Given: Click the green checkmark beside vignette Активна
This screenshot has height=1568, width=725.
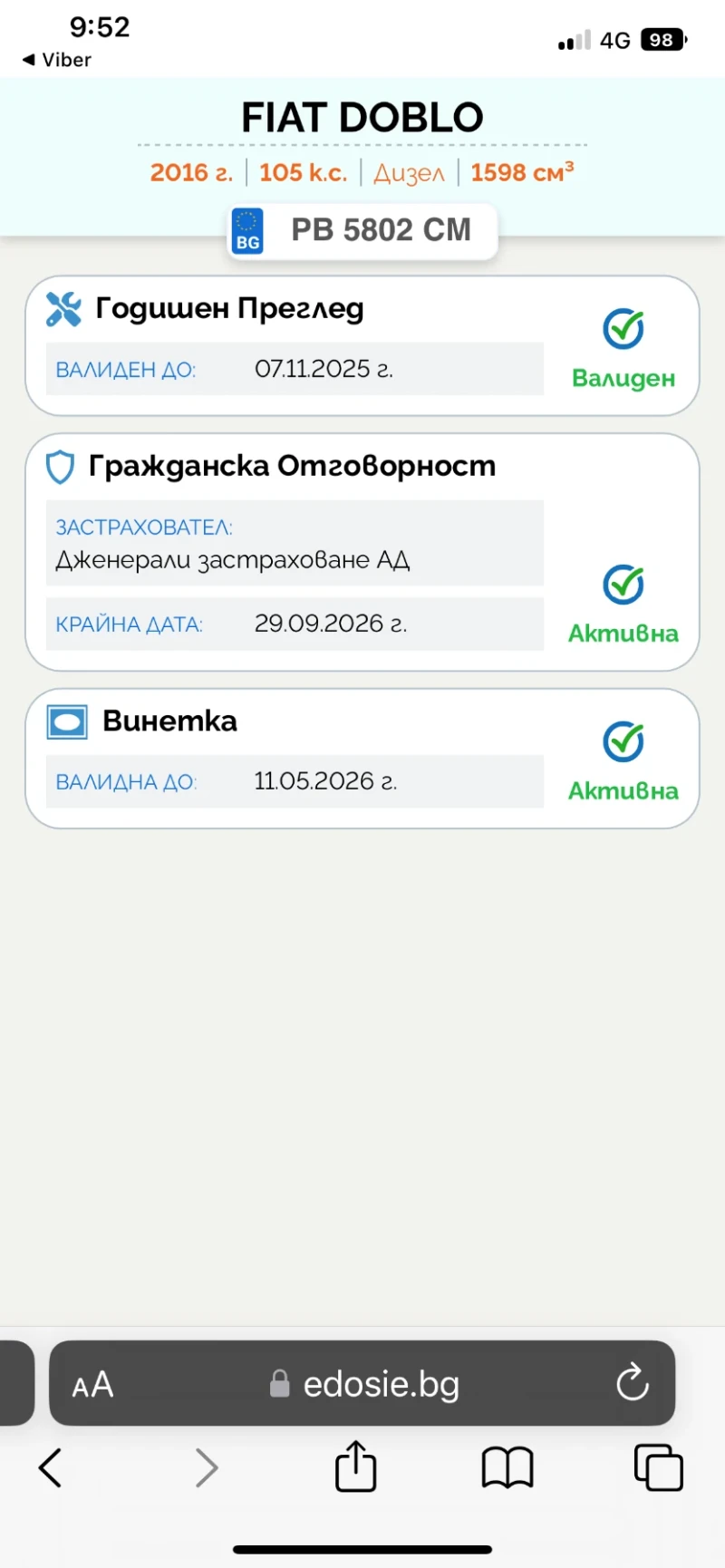Looking at the screenshot, I should coord(623,742).
